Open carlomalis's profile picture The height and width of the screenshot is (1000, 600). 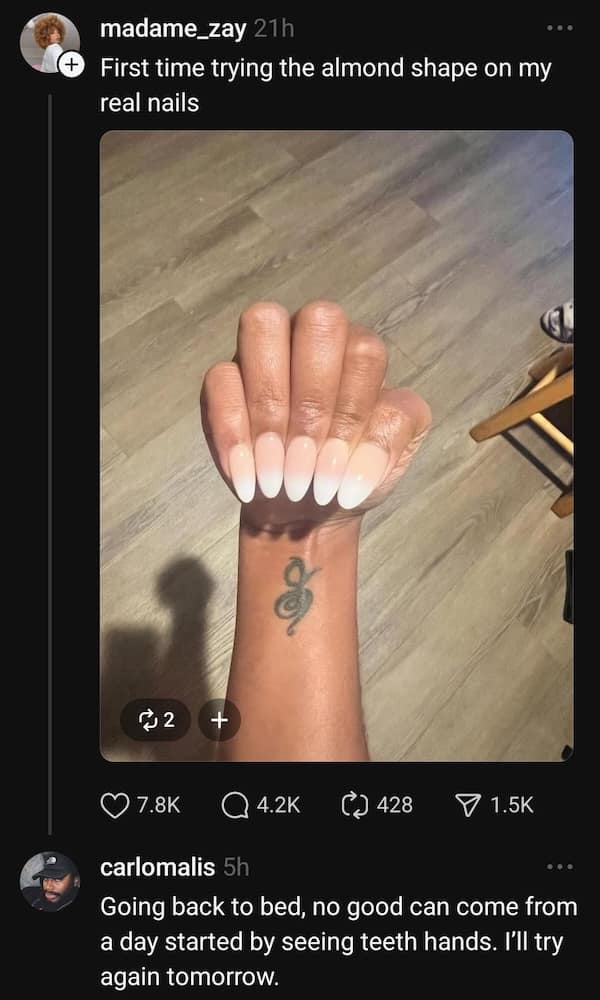(49, 881)
